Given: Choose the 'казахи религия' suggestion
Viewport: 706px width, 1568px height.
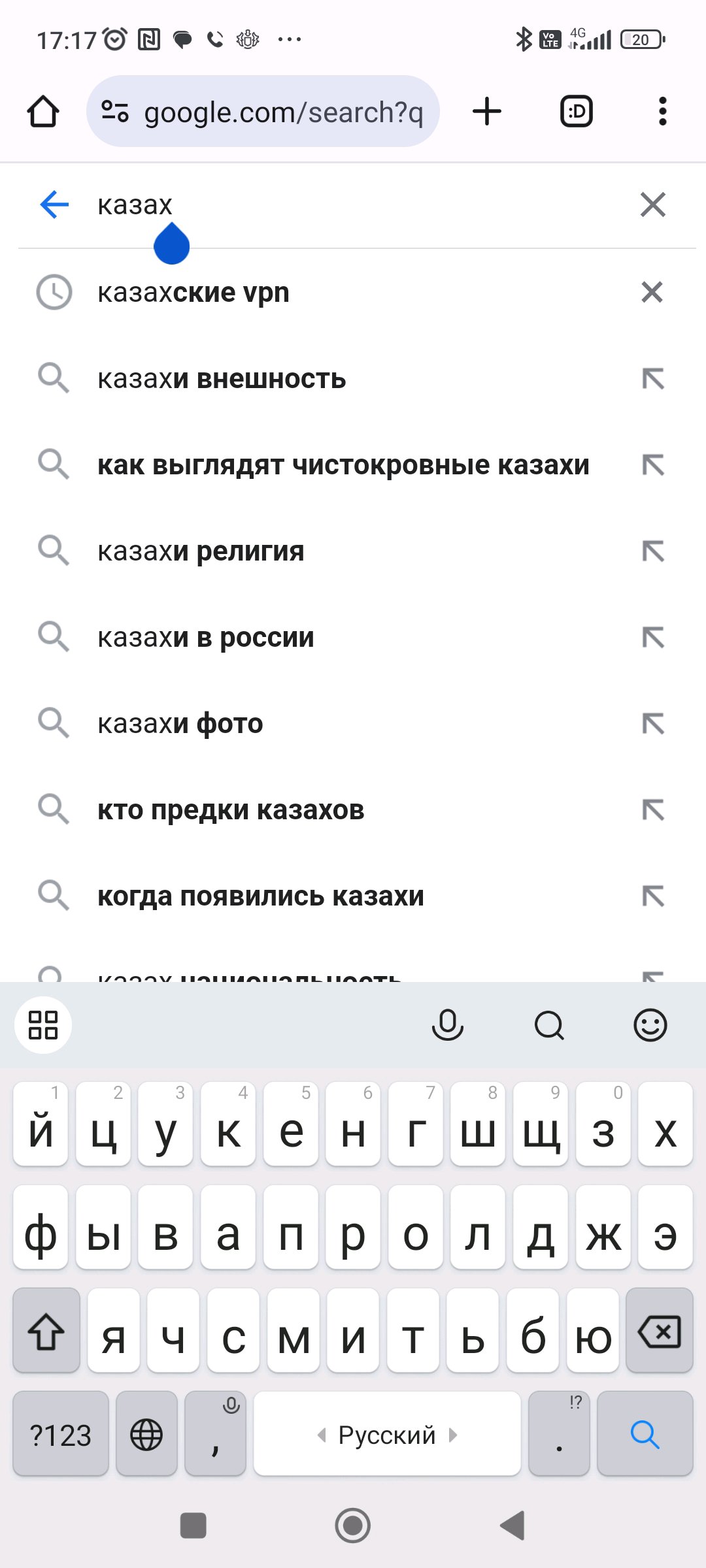Looking at the screenshot, I should point(201,551).
